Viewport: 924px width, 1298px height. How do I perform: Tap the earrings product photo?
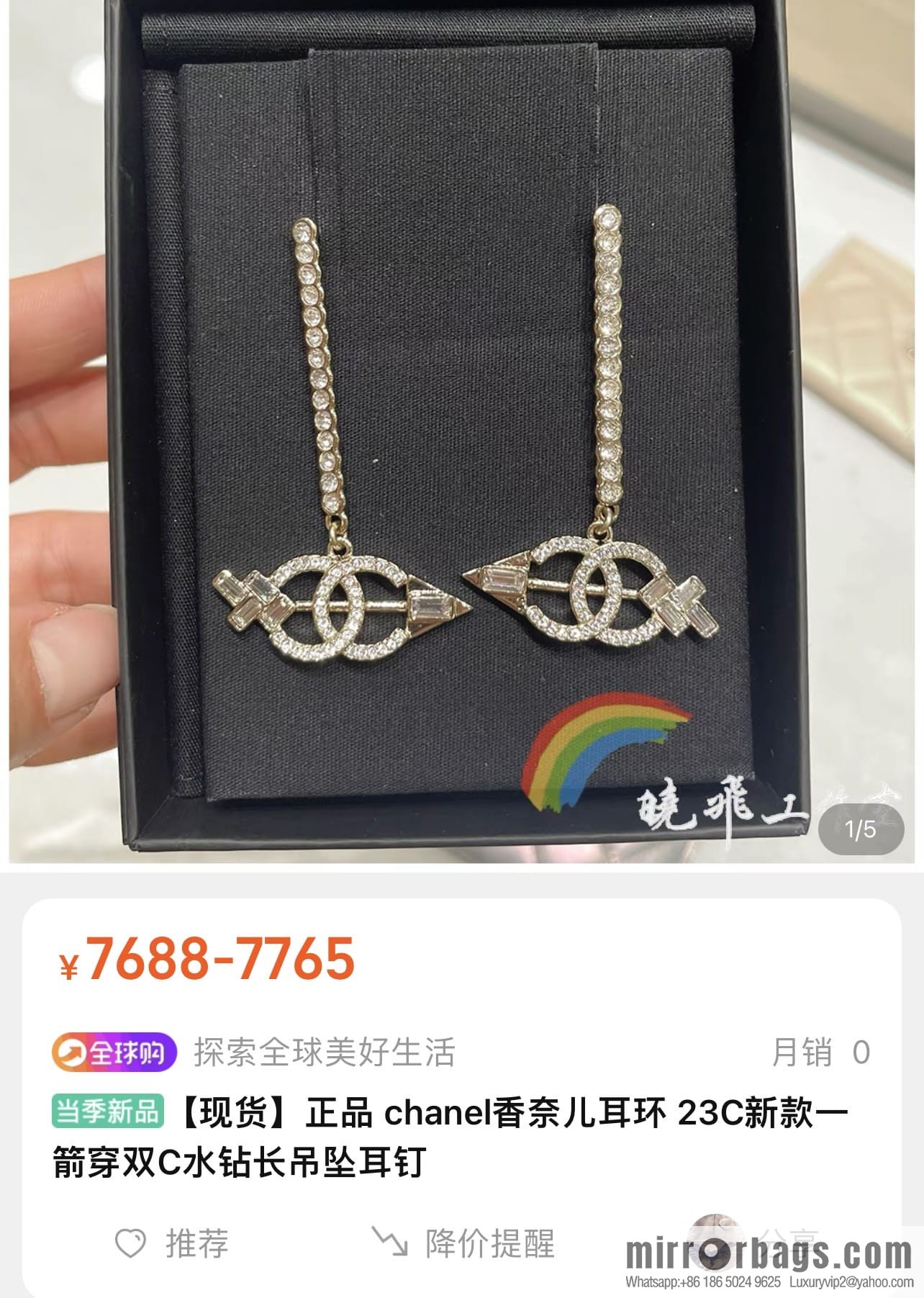tap(461, 432)
